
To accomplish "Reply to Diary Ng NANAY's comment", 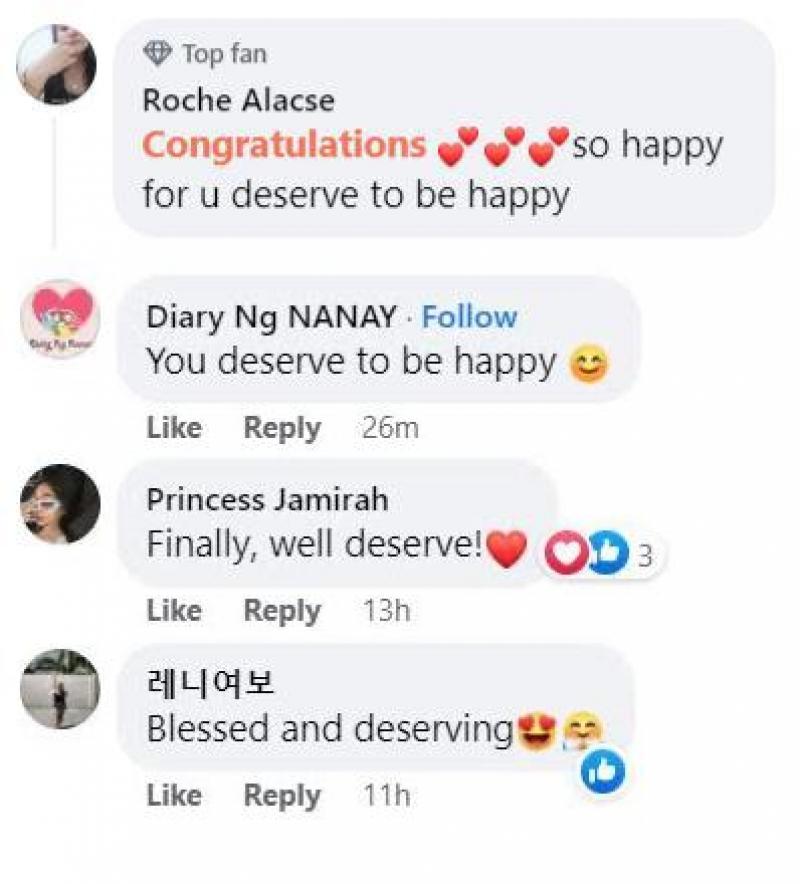I will tap(282, 428).
